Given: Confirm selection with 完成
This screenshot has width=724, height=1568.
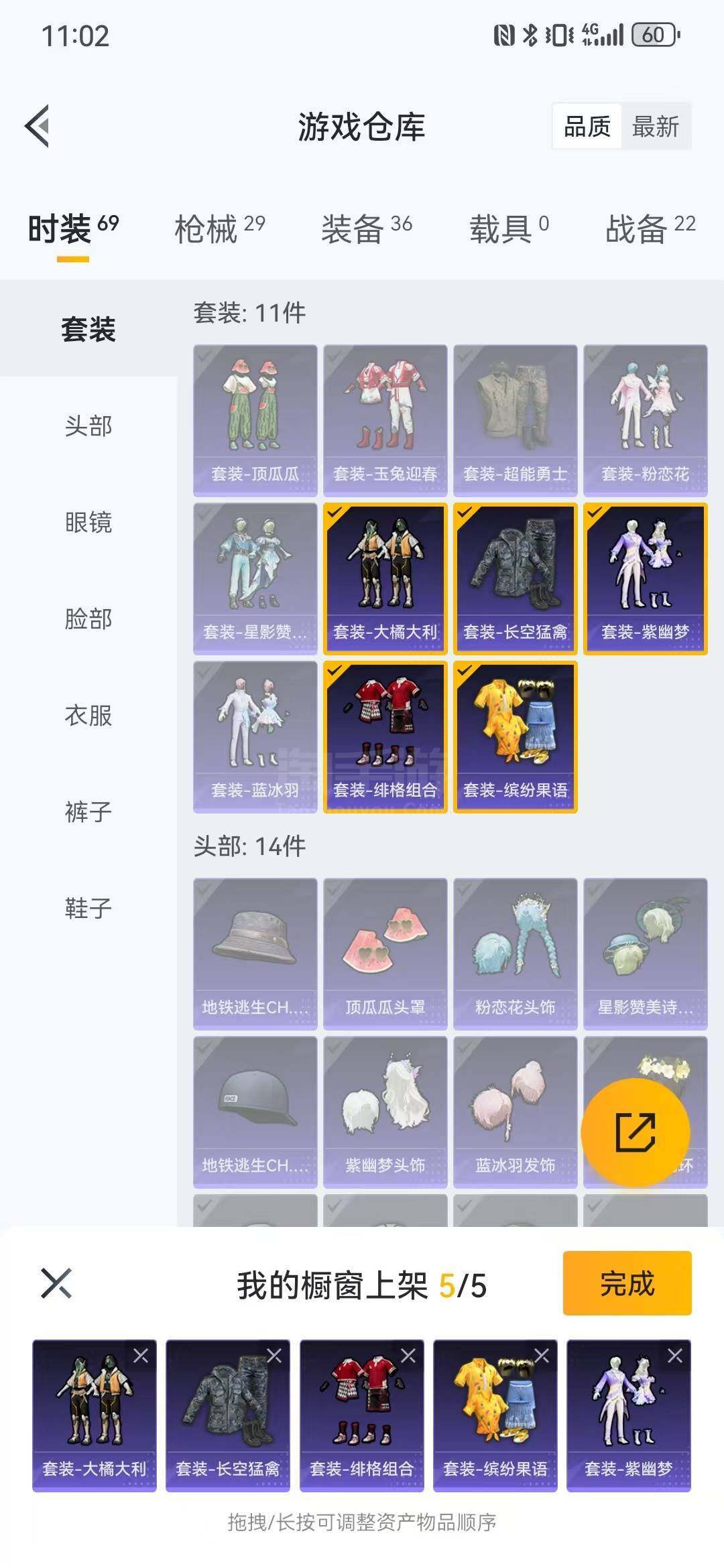Looking at the screenshot, I should [x=627, y=1283].
